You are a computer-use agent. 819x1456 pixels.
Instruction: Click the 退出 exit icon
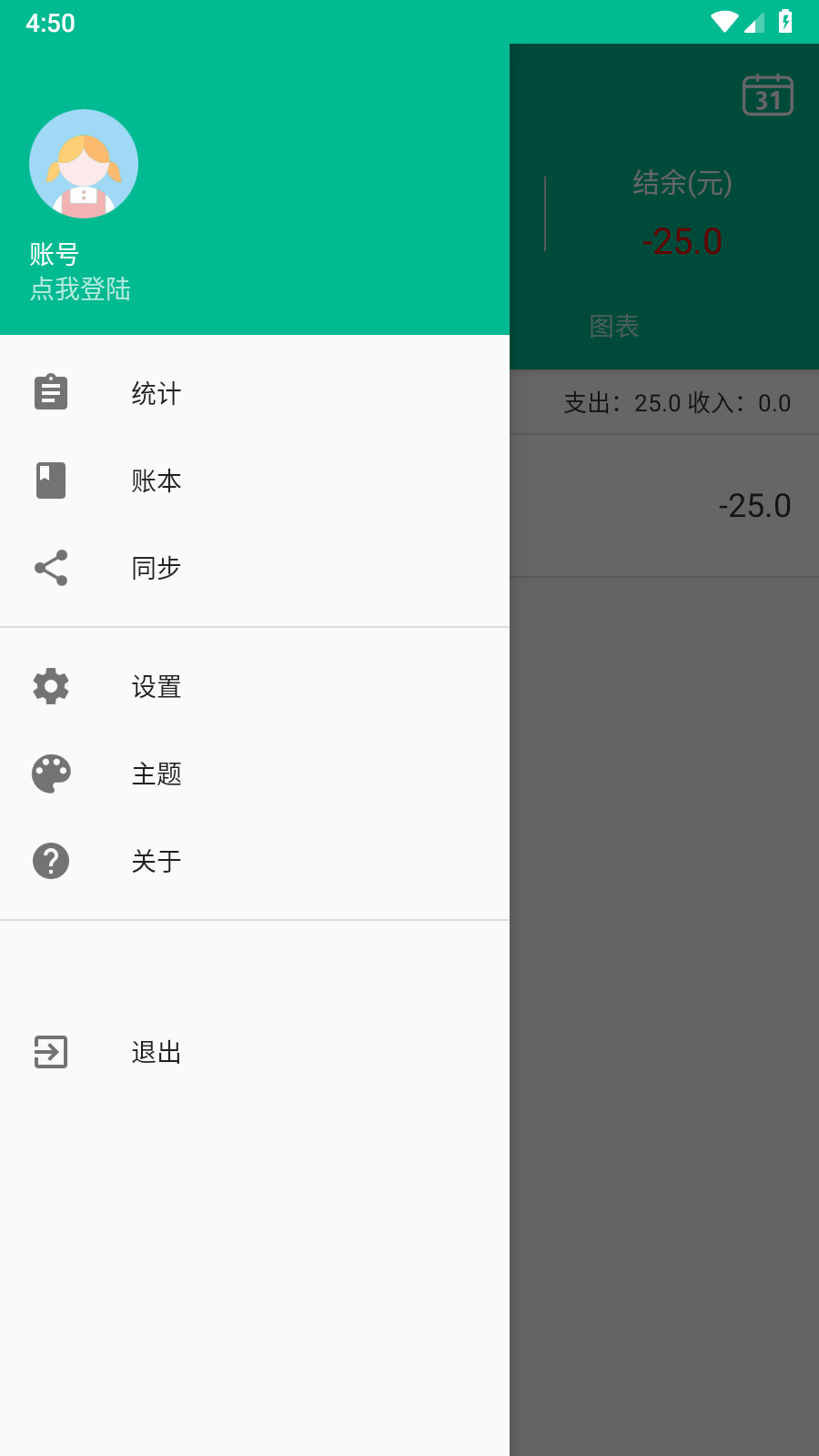pos(50,1052)
